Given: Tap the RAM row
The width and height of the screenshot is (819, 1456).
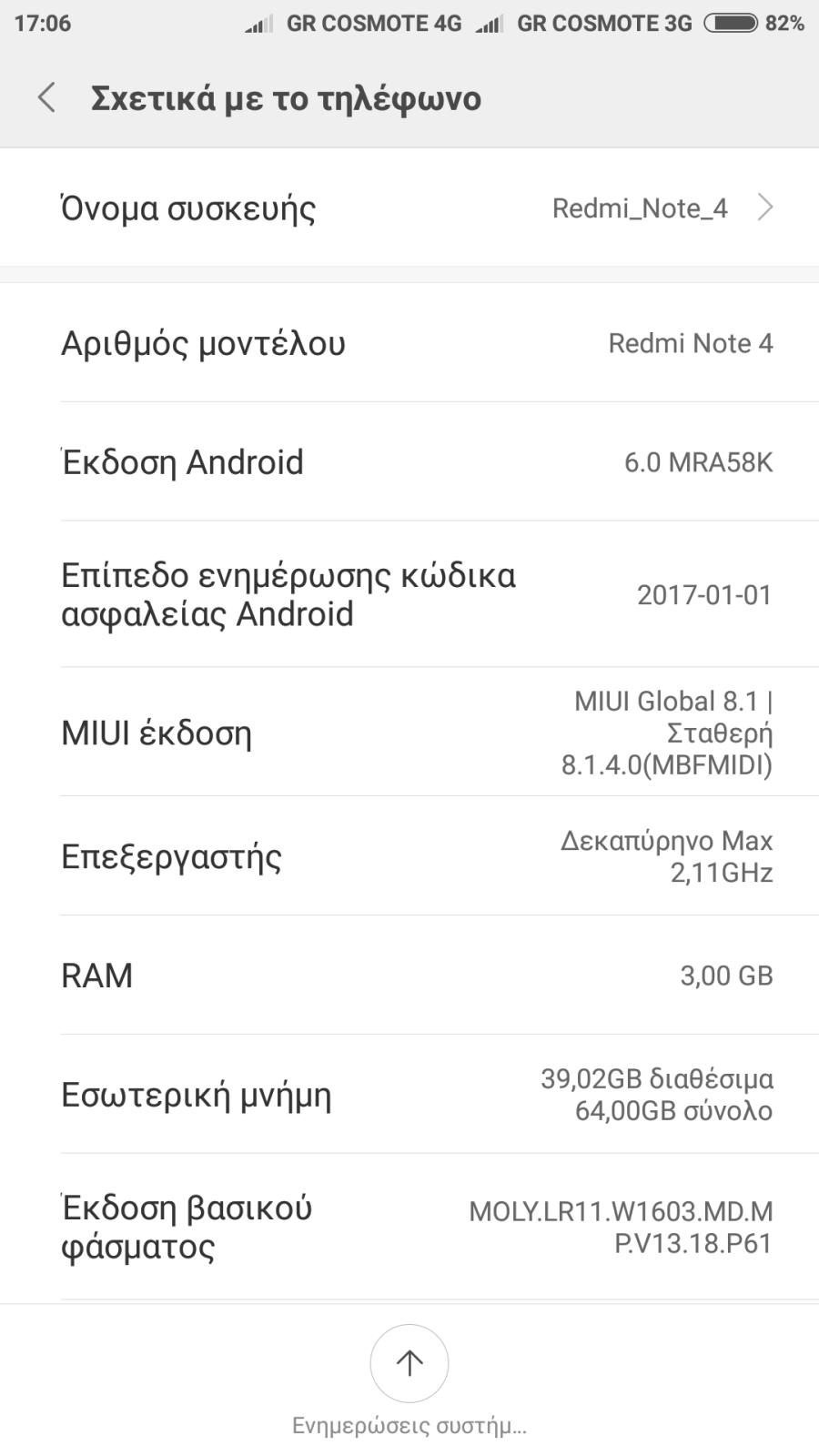Looking at the screenshot, I should pyautogui.click(x=409, y=976).
